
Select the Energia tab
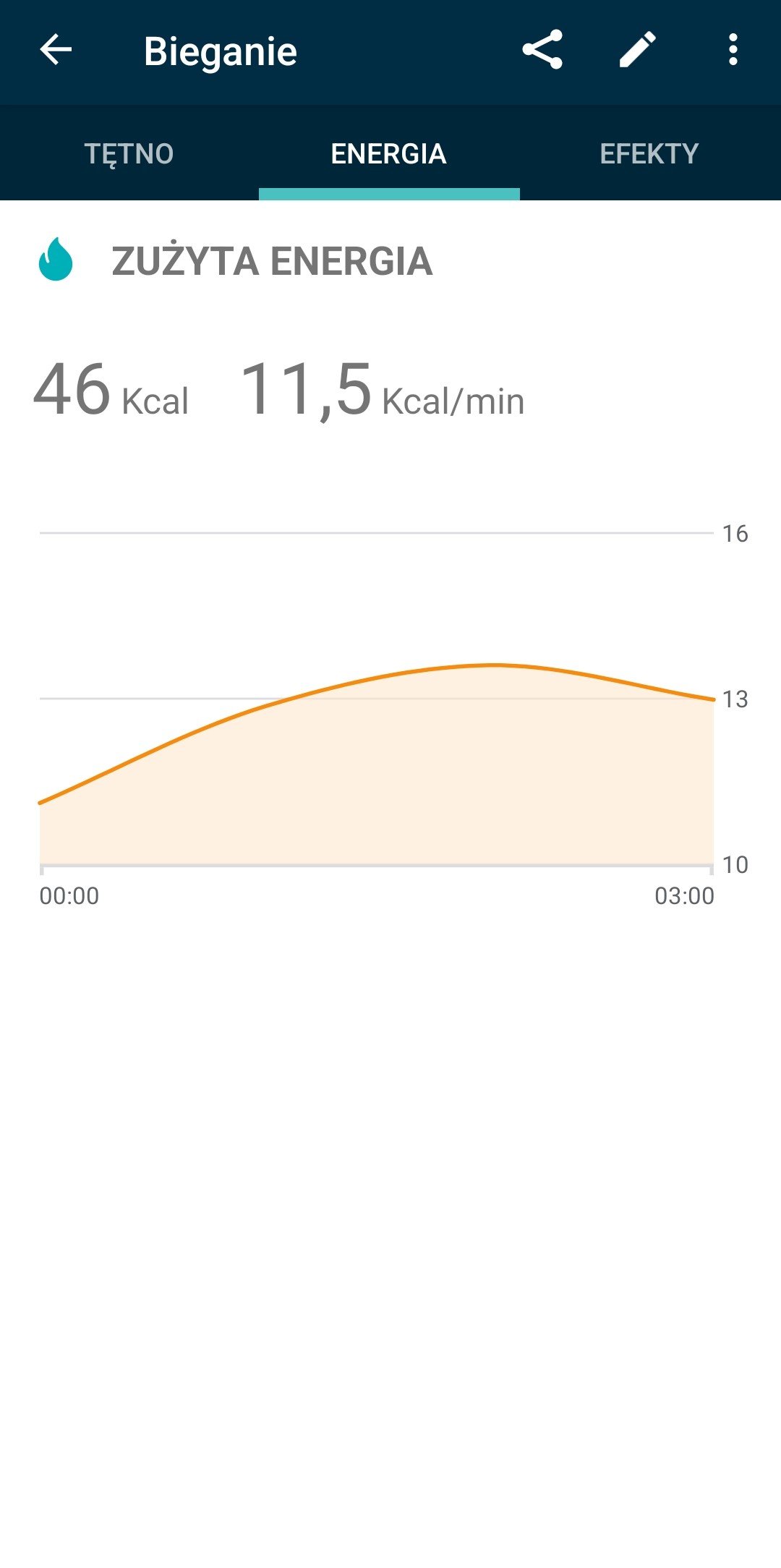click(389, 153)
